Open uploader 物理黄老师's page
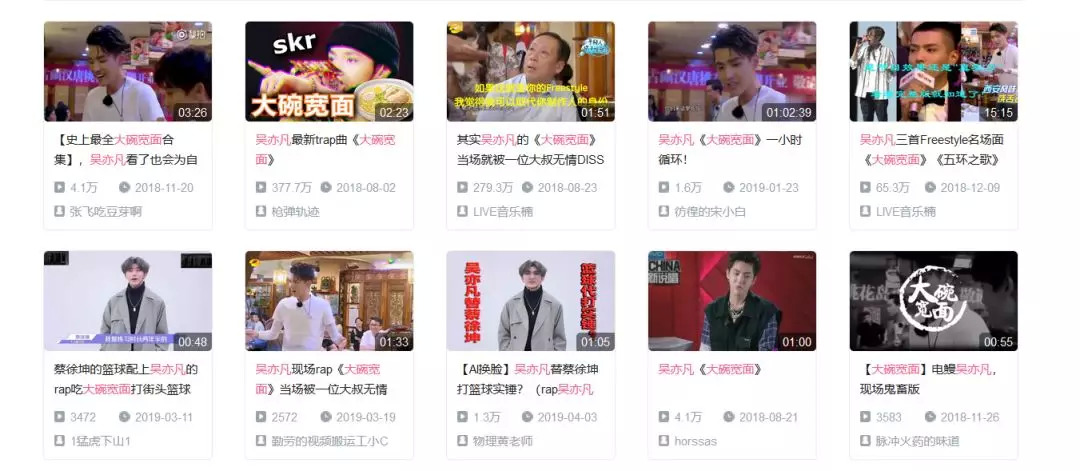The width and height of the screenshot is (1080, 471). [x=503, y=441]
